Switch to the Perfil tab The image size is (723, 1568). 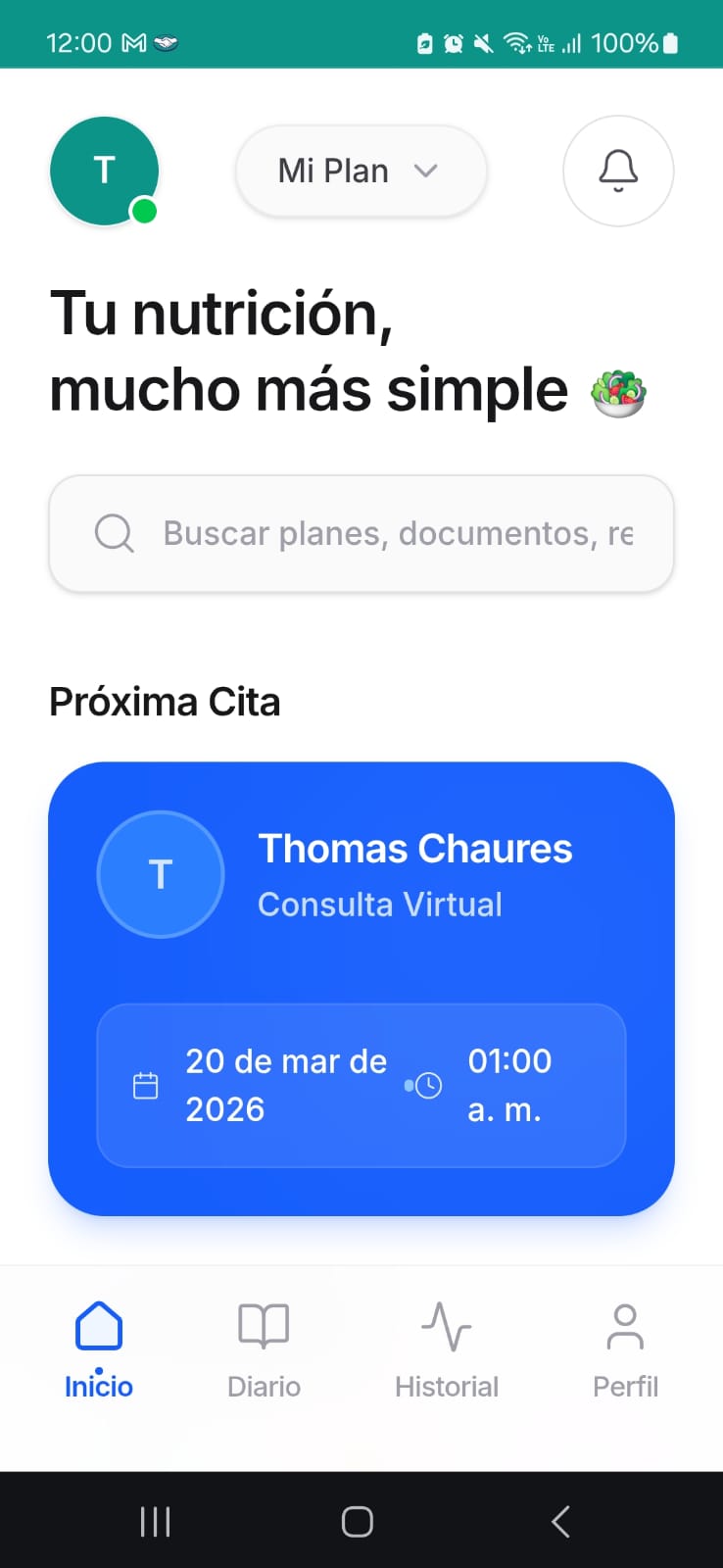tap(625, 1349)
